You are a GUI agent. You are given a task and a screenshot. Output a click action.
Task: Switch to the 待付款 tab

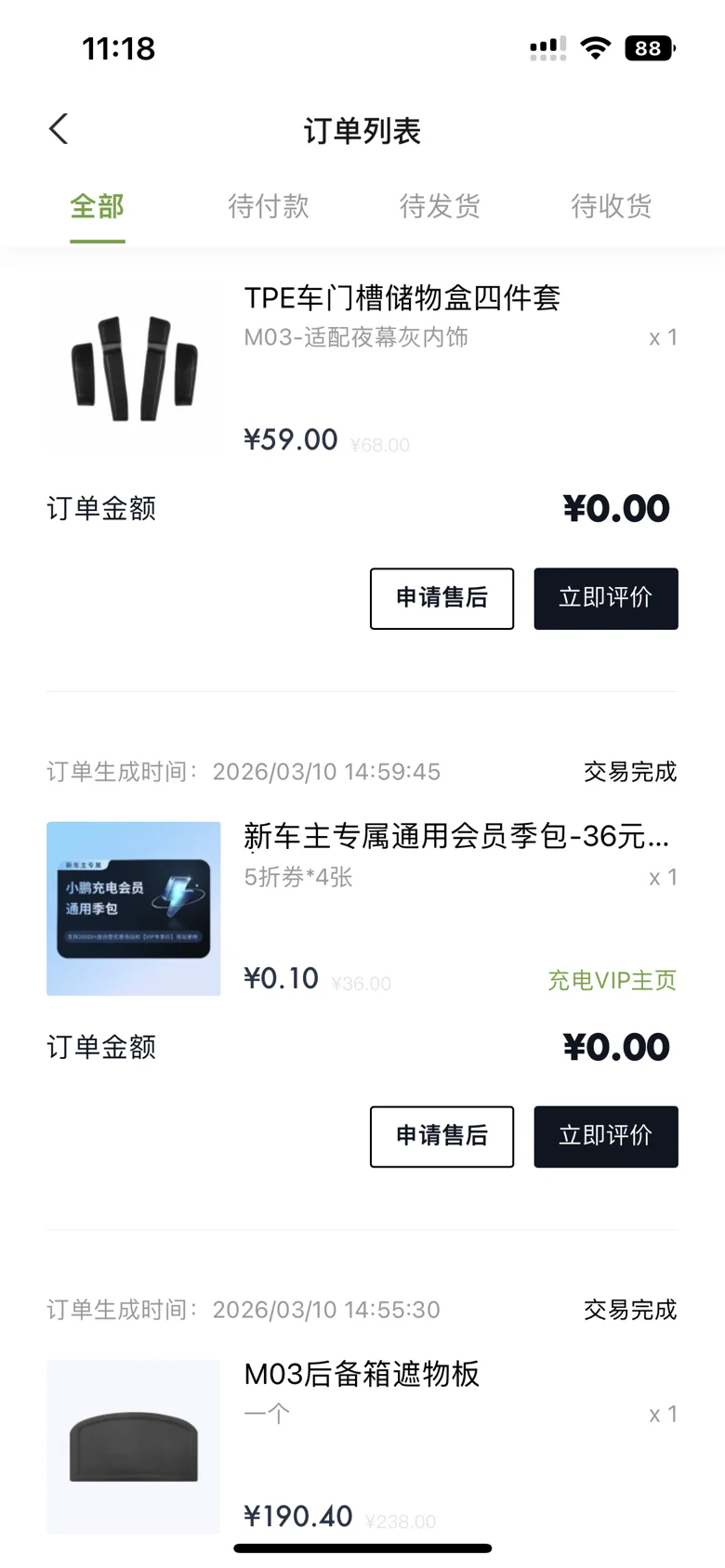[269, 206]
